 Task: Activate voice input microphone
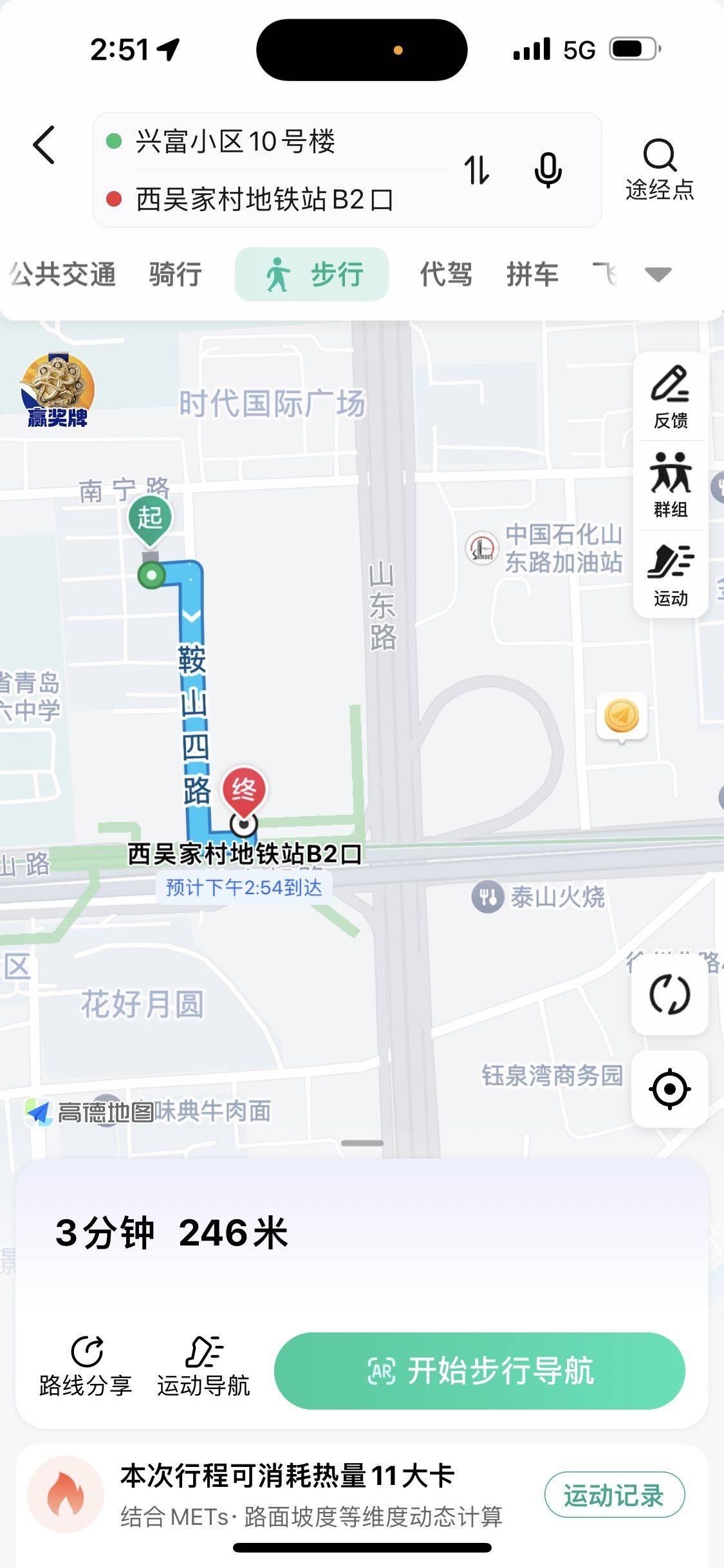coord(548,170)
